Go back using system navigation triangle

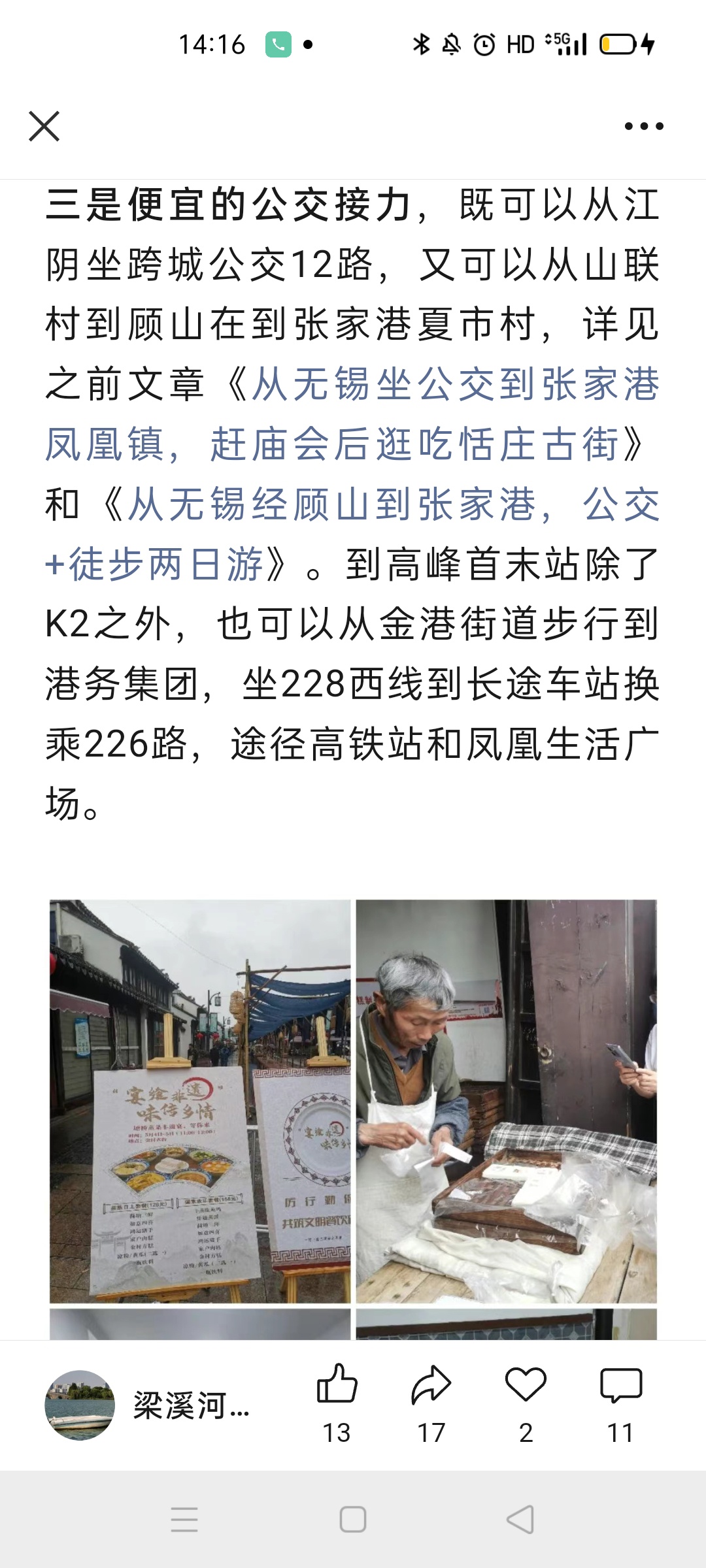pyautogui.click(x=520, y=1520)
